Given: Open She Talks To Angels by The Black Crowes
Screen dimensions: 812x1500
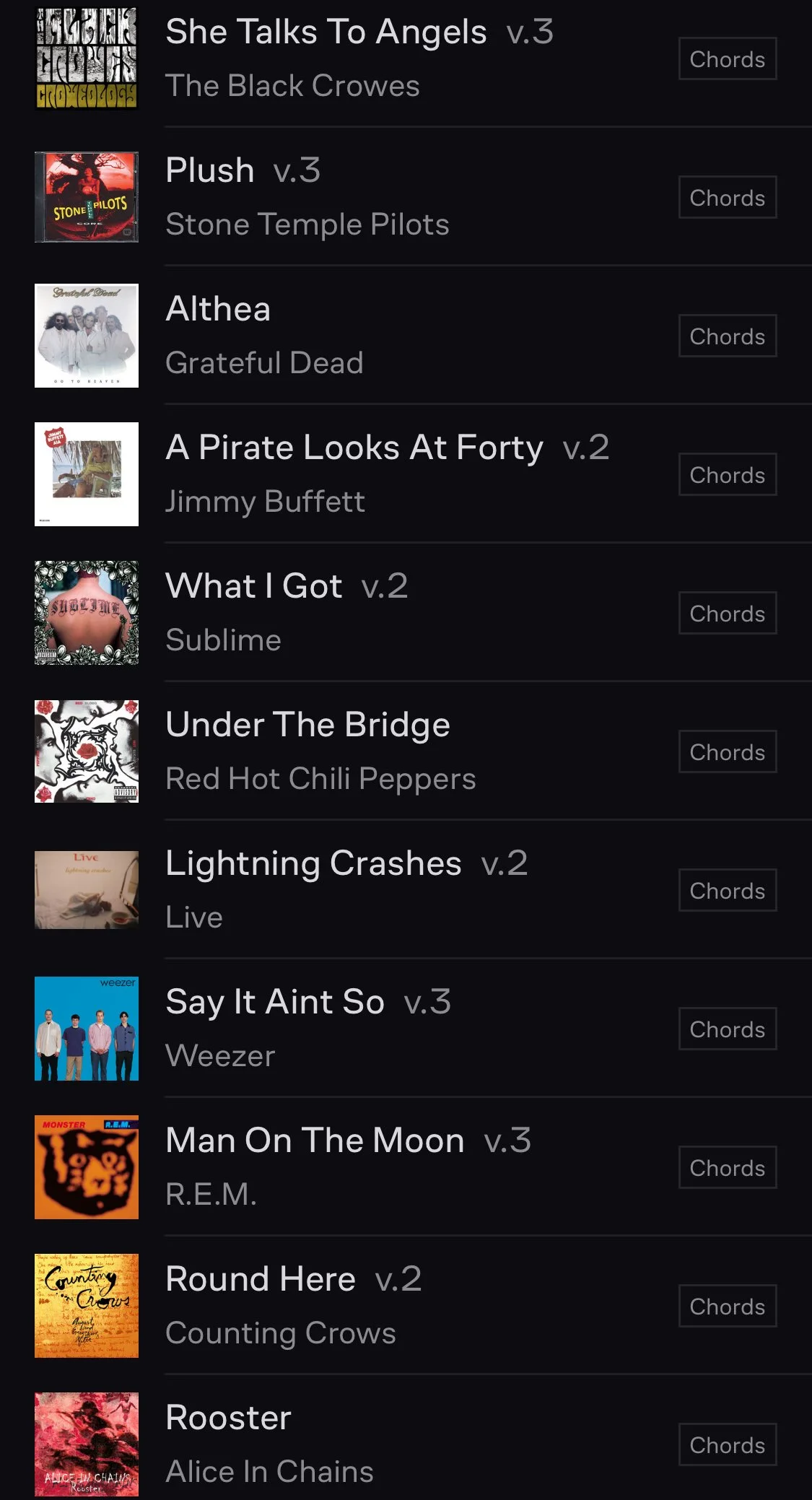Looking at the screenshot, I should tap(326, 32).
